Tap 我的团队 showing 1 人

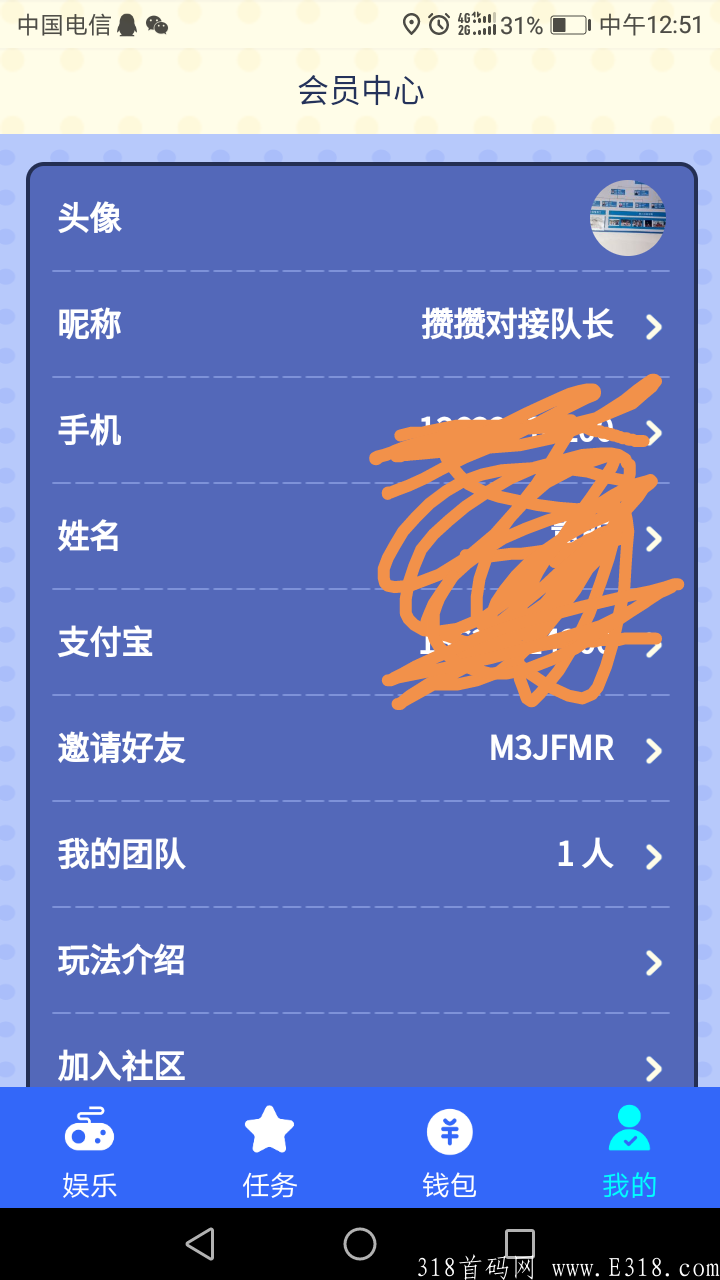(360, 856)
